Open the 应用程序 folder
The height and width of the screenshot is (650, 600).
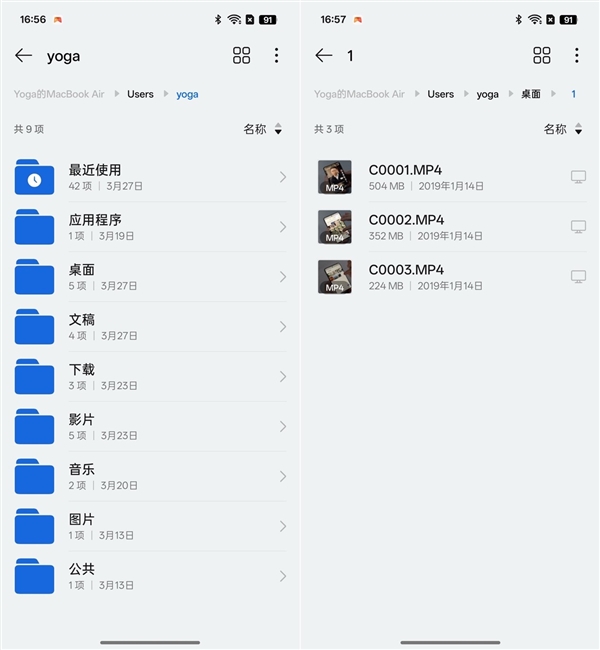tap(150, 227)
